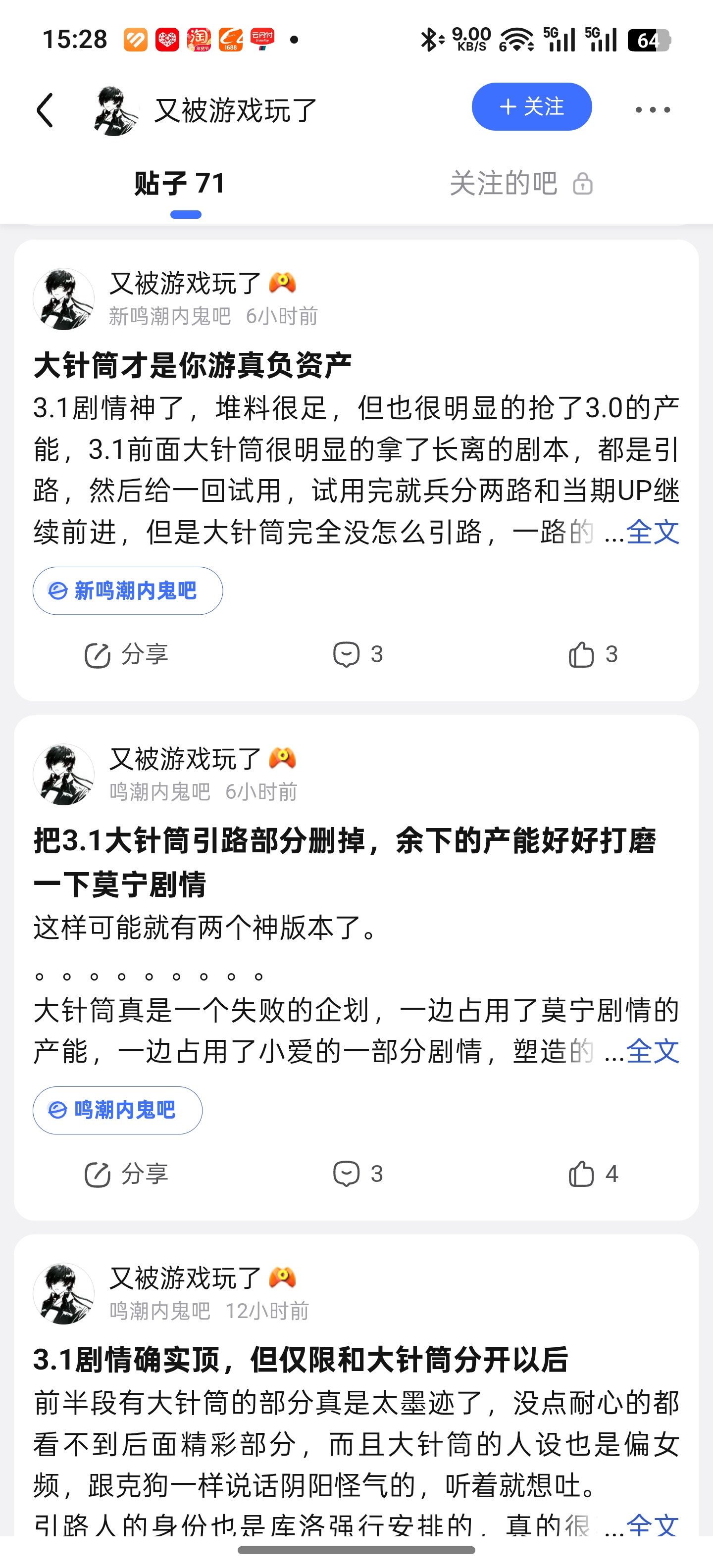Expand 全文 of the 把3.1大针筒引路部分删掉 post
The height and width of the screenshot is (1568, 713).
[652, 1051]
